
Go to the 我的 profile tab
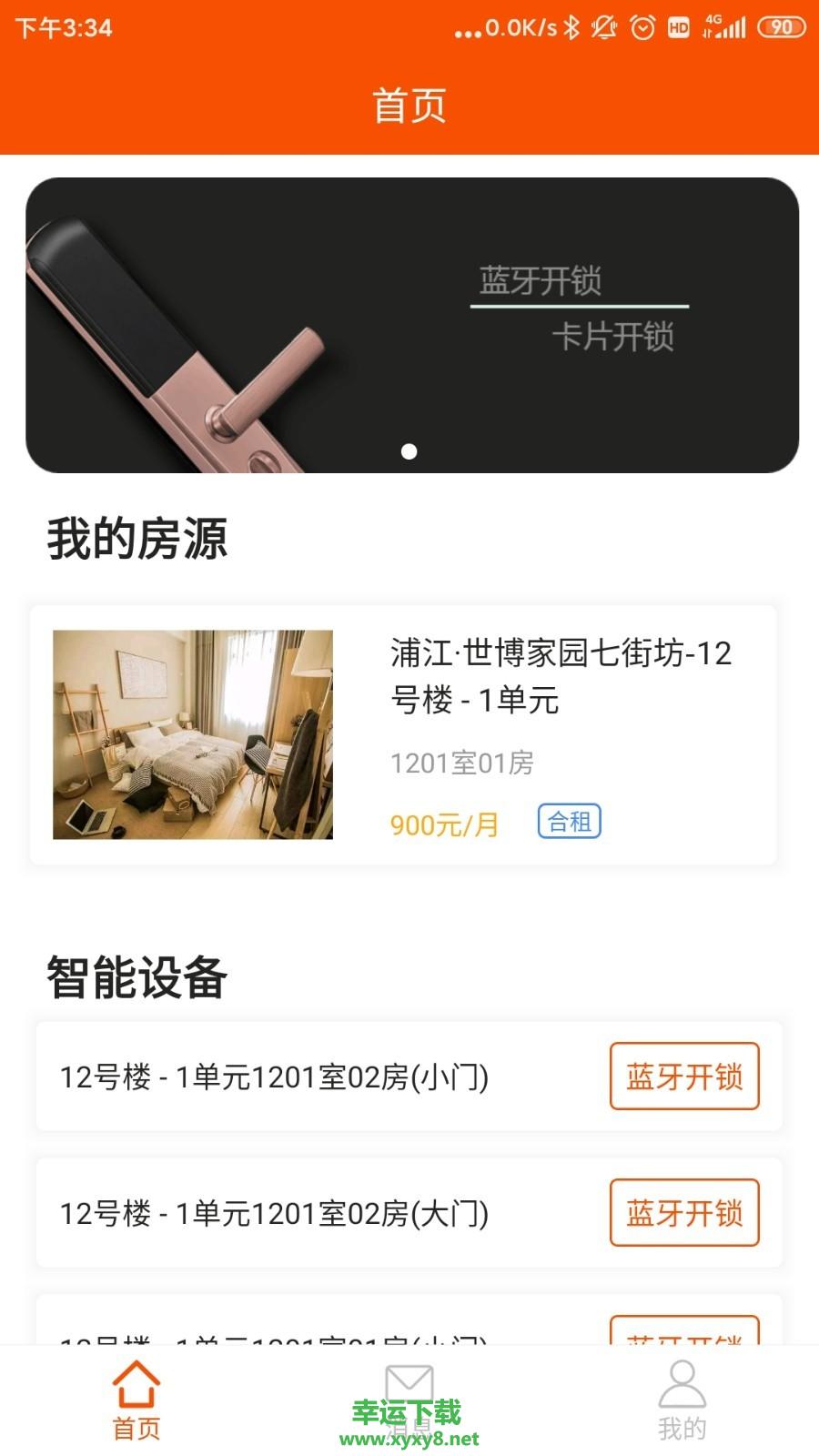click(x=682, y=1401)
